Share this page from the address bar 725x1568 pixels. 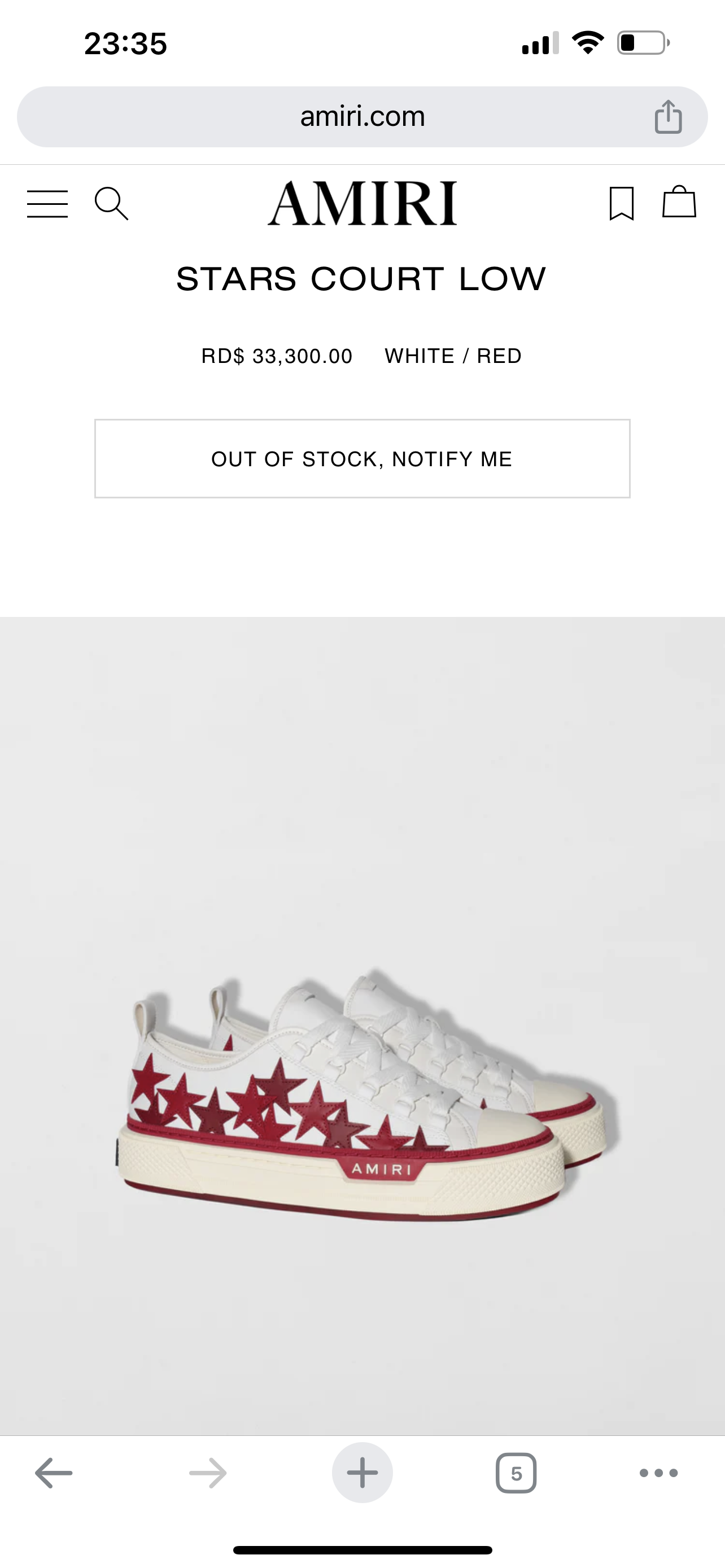668,116
